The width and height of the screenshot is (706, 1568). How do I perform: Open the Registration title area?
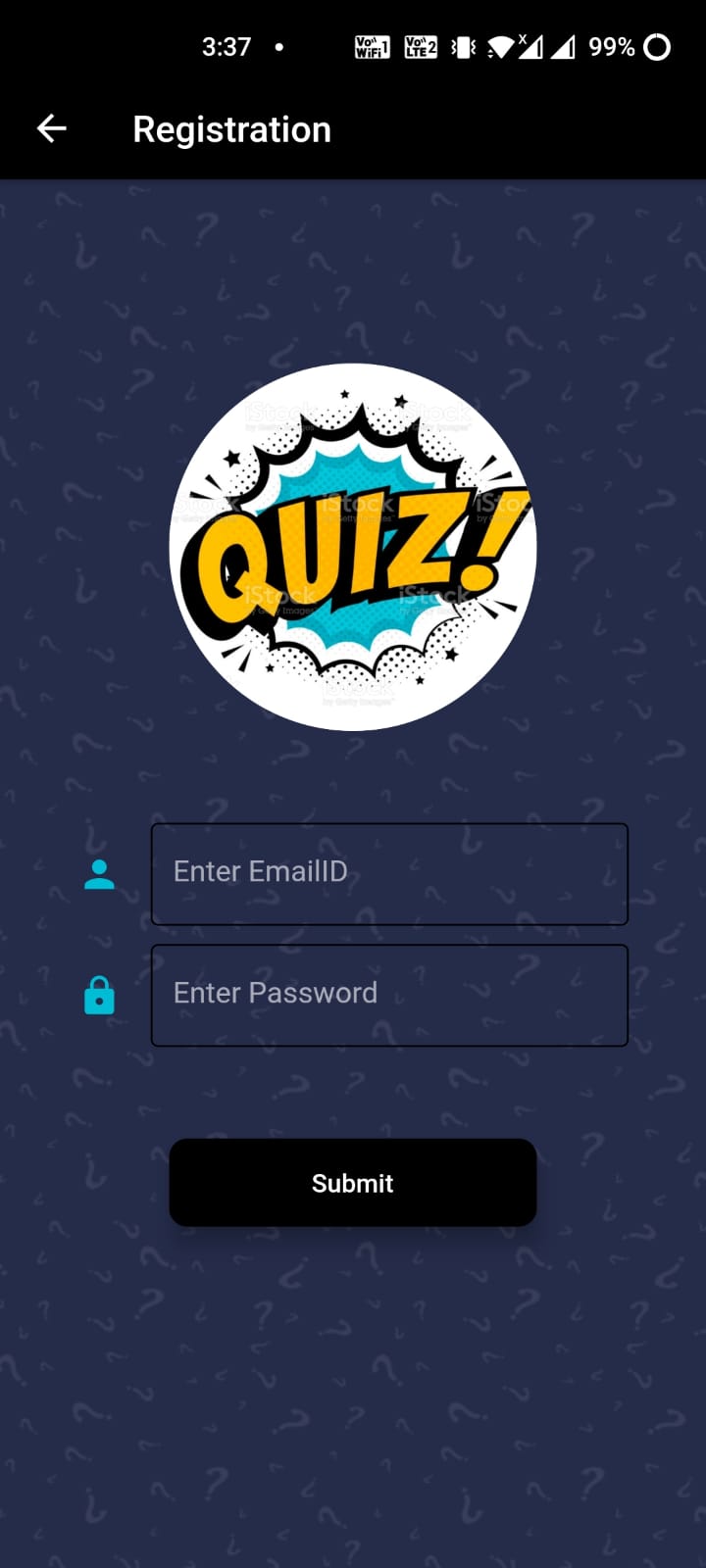[x=231, y=128]
